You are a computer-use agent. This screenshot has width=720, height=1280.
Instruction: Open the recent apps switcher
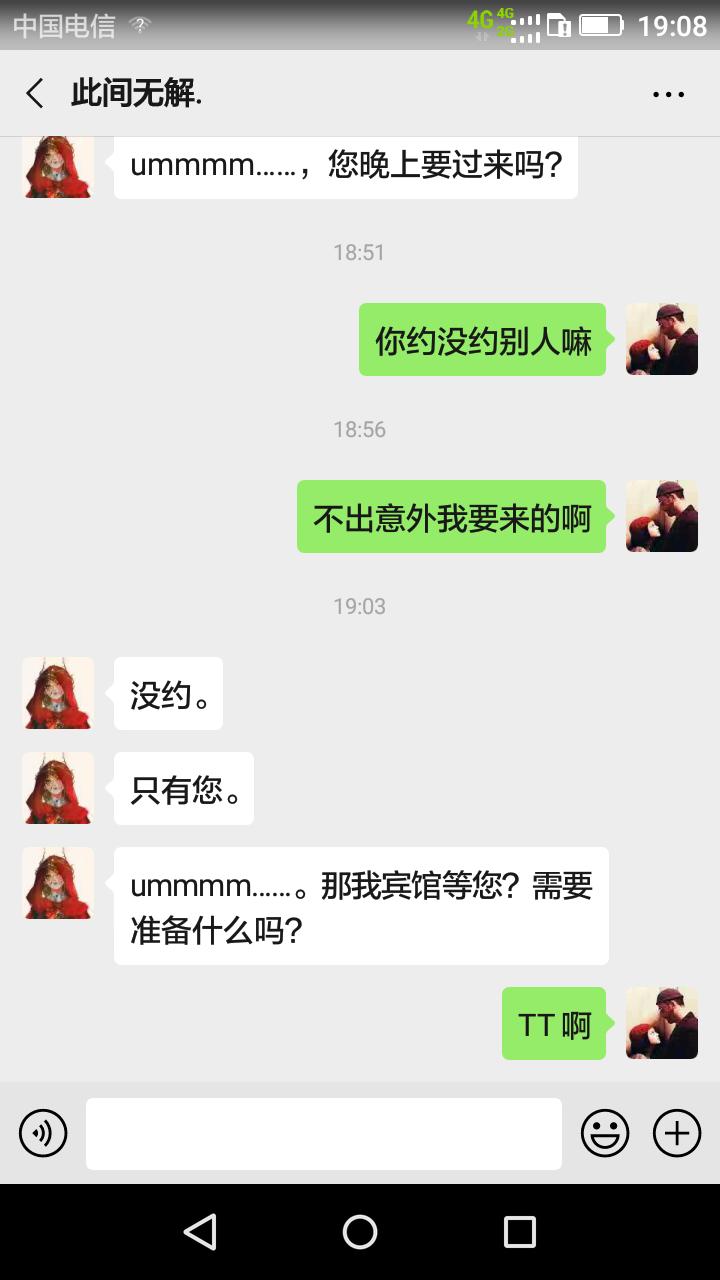[519, 1232]
